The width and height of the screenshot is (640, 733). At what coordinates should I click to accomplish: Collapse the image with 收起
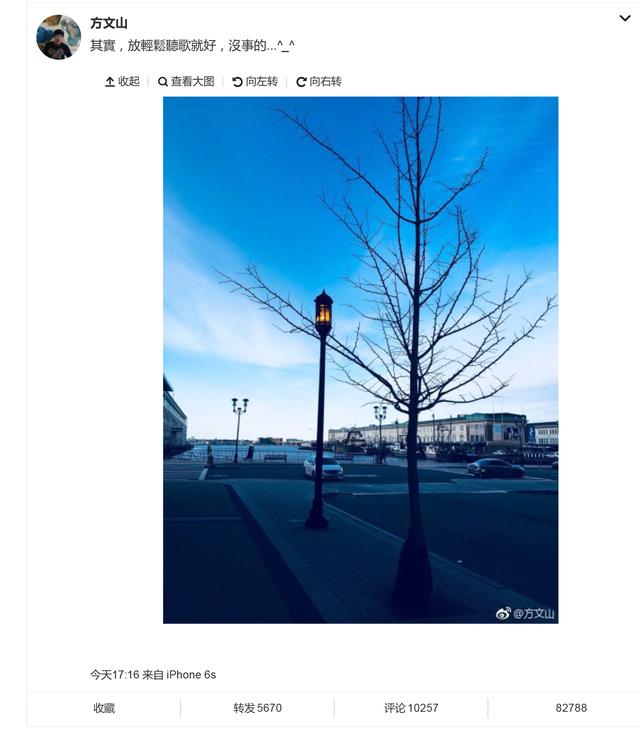(122, 82)
